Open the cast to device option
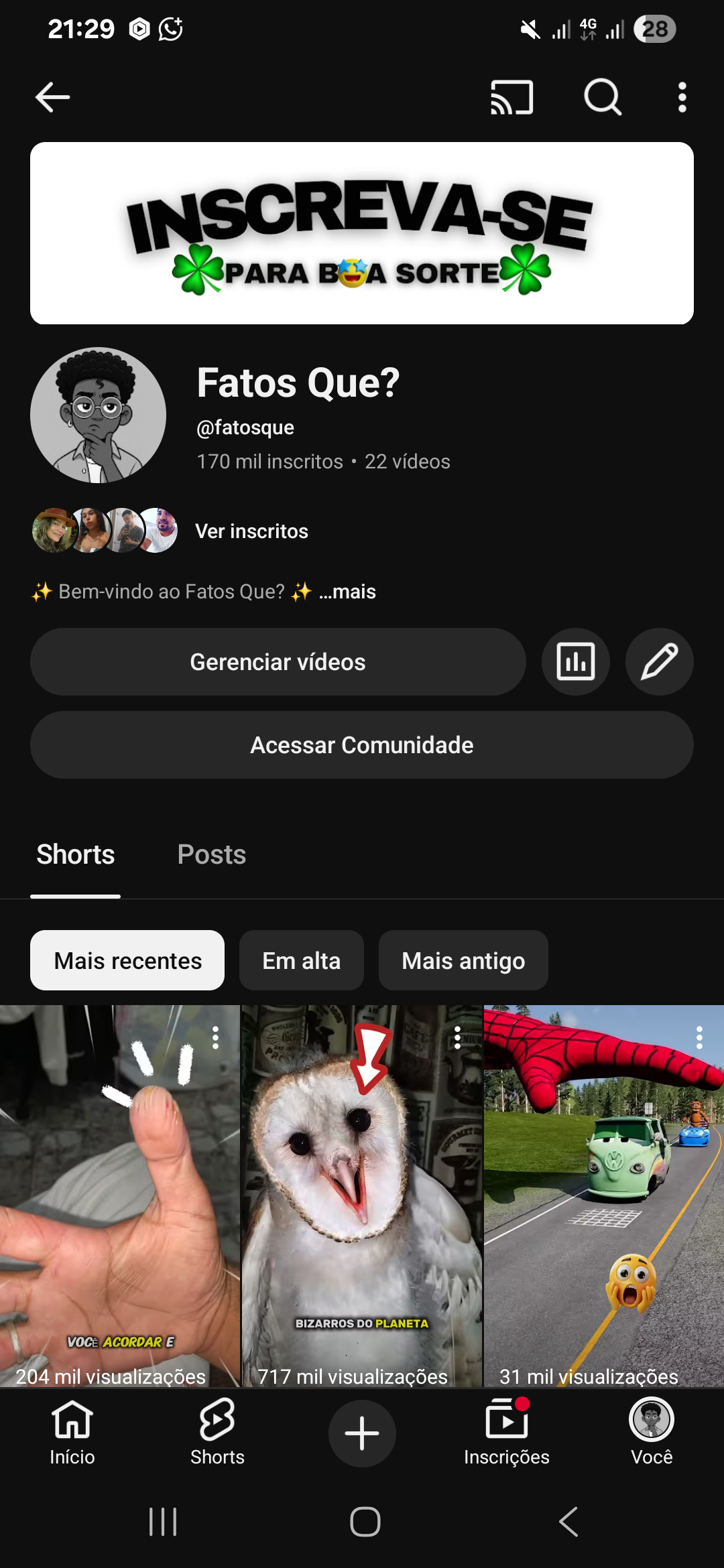The image size is (724, 1568). 512,97
